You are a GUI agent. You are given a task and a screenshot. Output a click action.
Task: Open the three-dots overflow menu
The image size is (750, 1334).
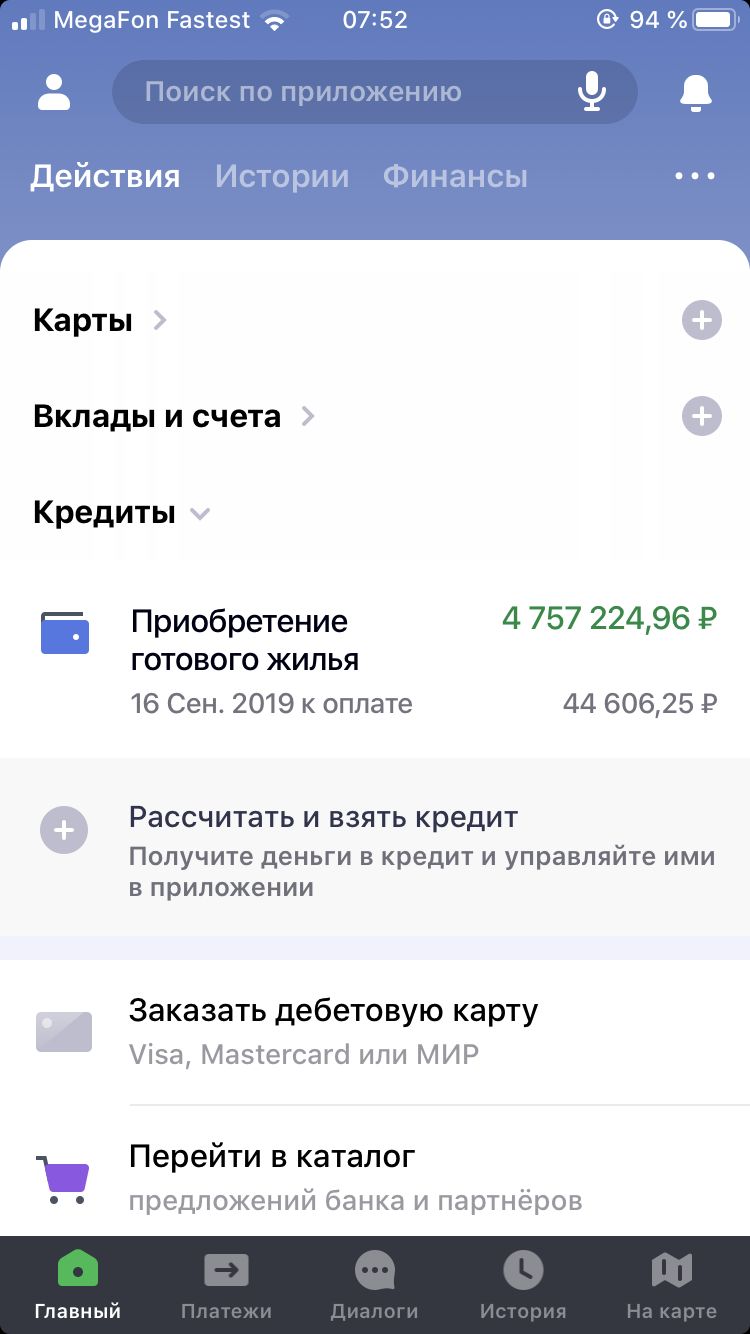tap(695, 177)
